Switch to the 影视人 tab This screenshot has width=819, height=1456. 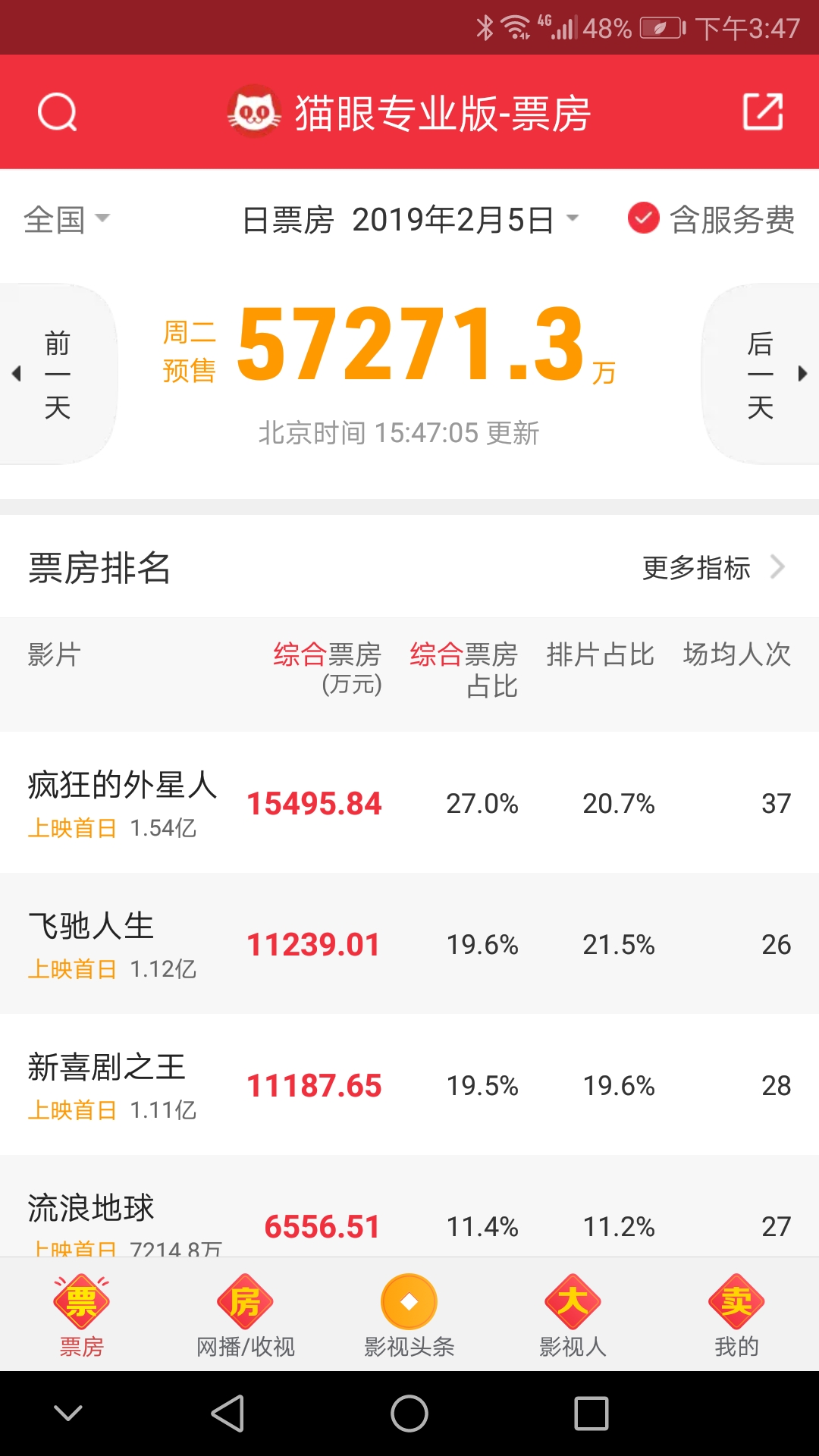coord(573,1316)
